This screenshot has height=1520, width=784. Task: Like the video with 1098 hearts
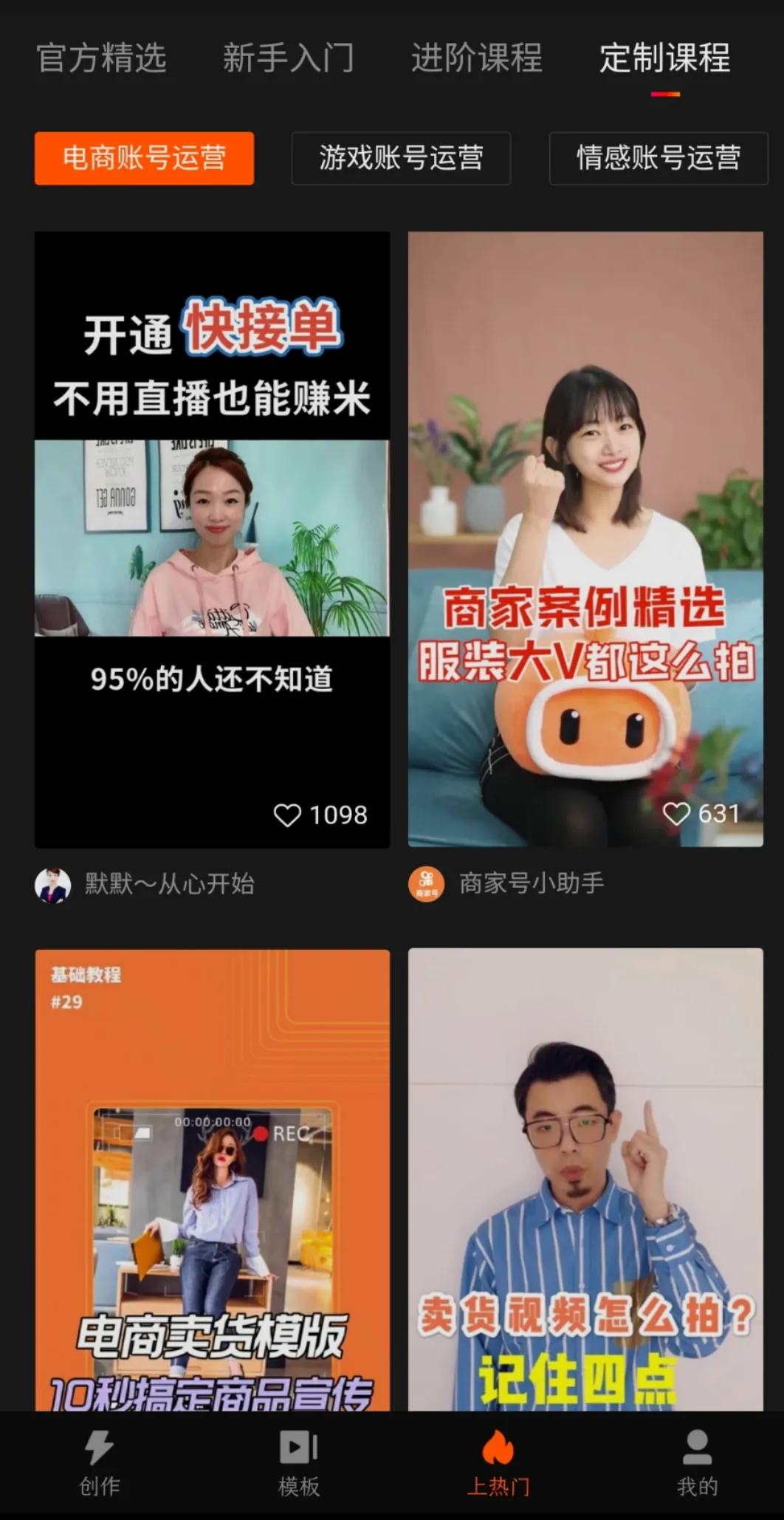(x=286, y=816)
